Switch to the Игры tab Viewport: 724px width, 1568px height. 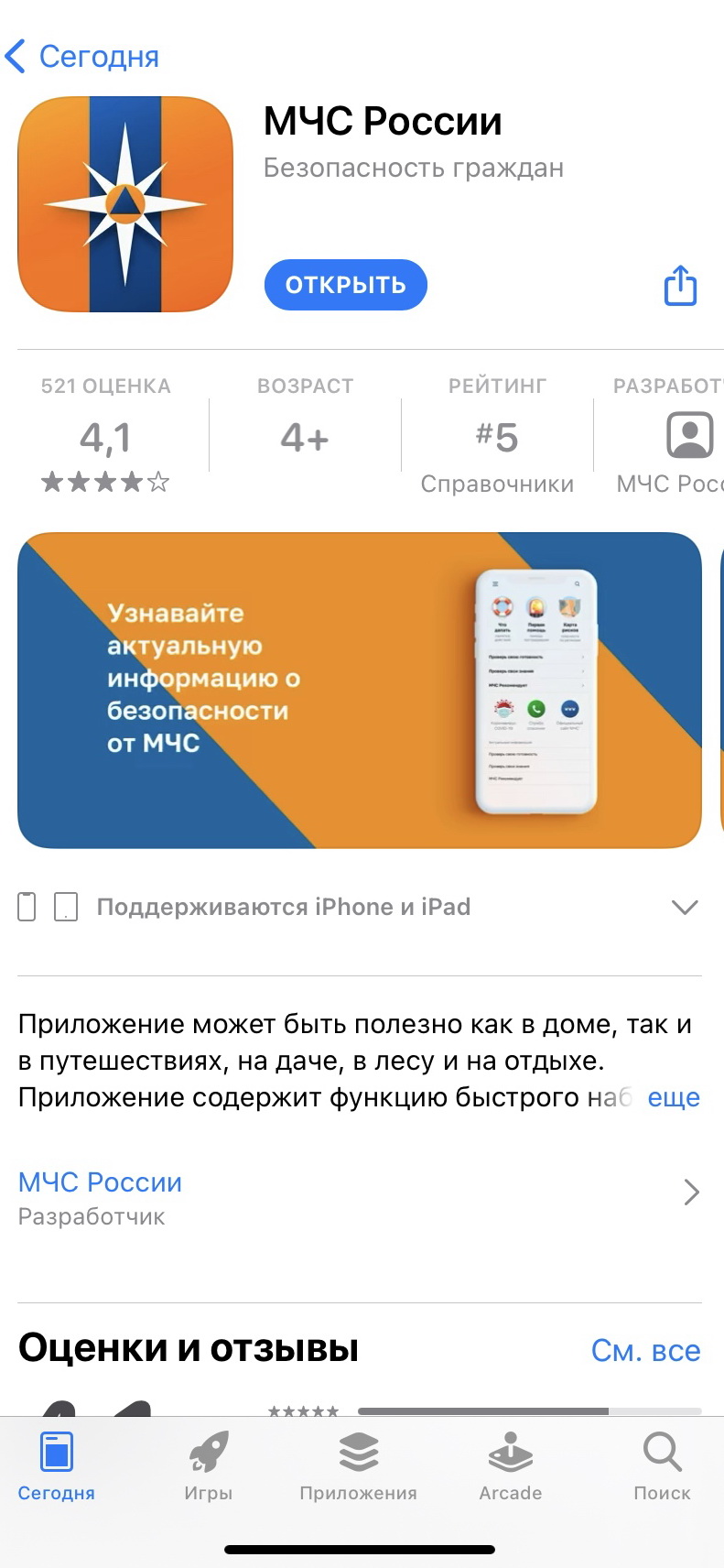[209, 1465]
